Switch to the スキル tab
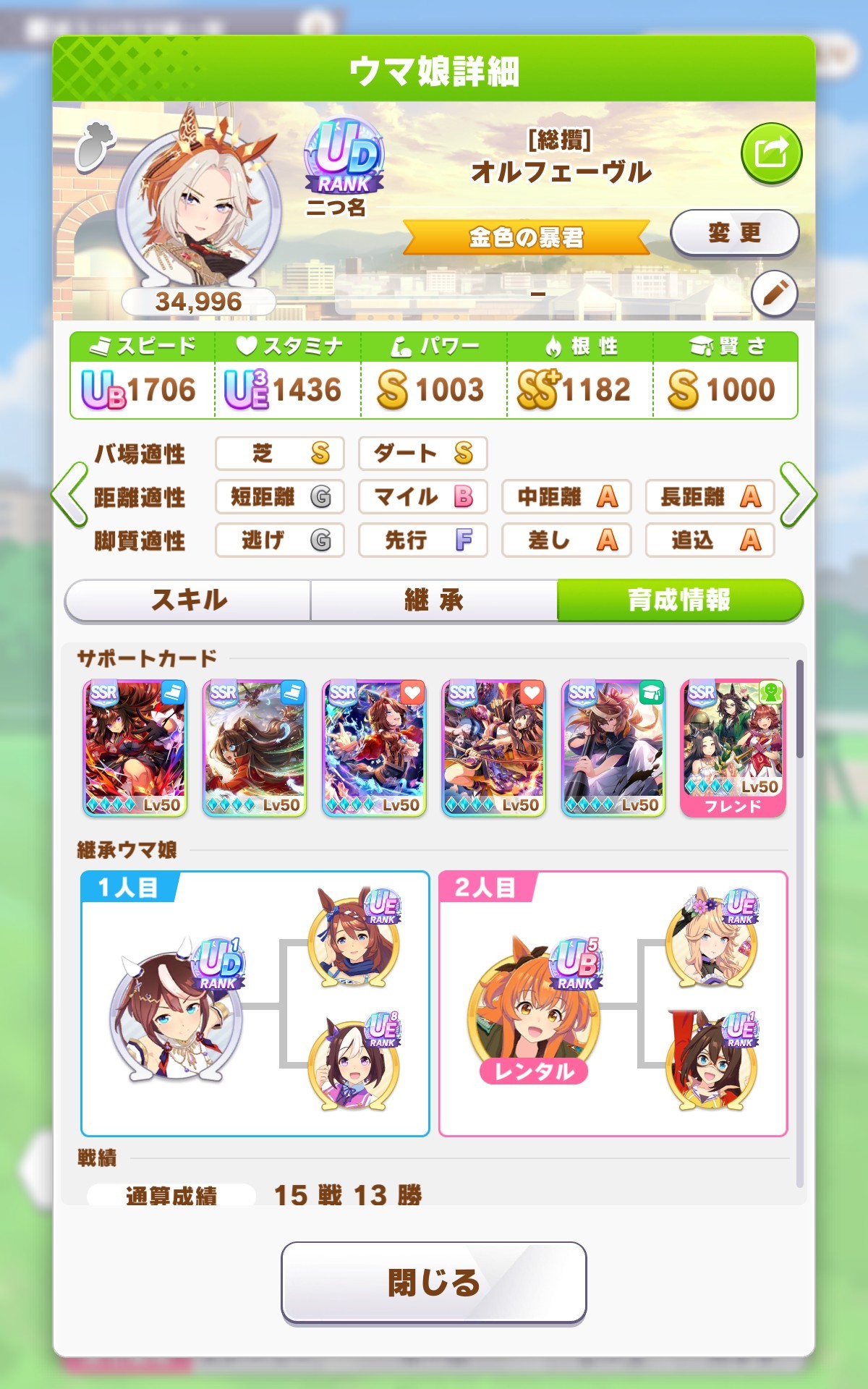Viewport: 868px width, 1389px height. pyautogui.click(x=188, y=600)
